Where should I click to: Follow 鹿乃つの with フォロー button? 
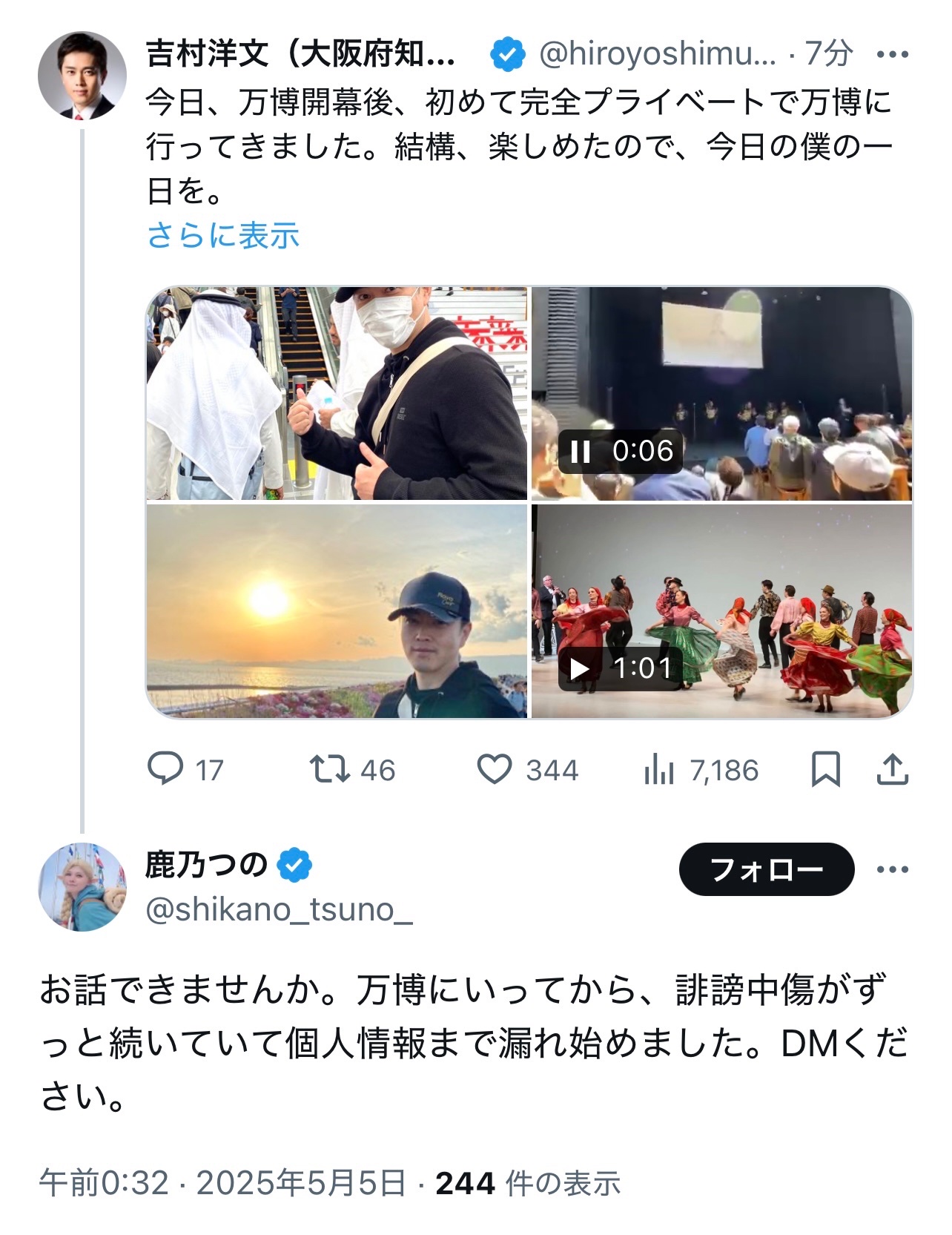(766, 869)
